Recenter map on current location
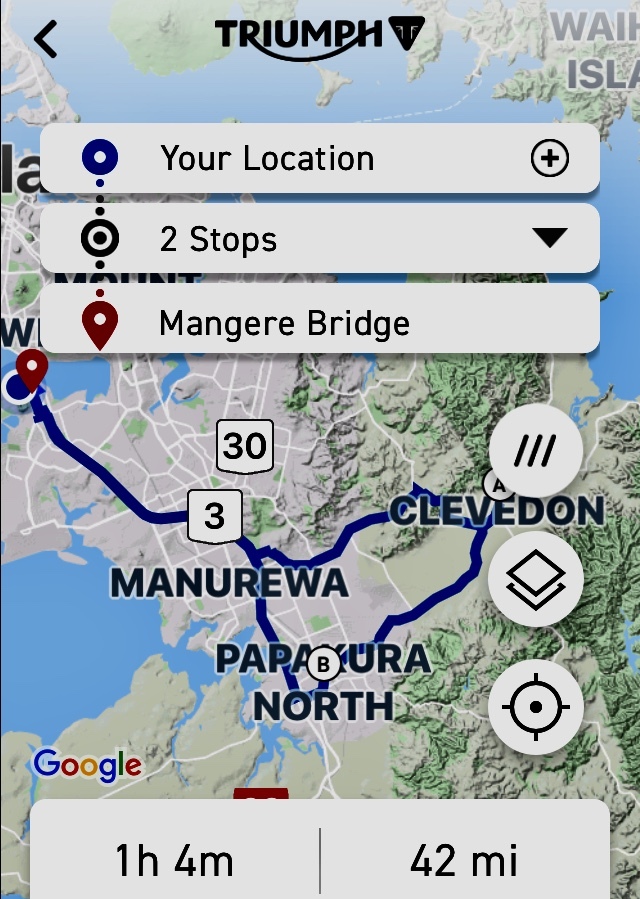This screenshot has height=899, width=640. pos(535,706)
